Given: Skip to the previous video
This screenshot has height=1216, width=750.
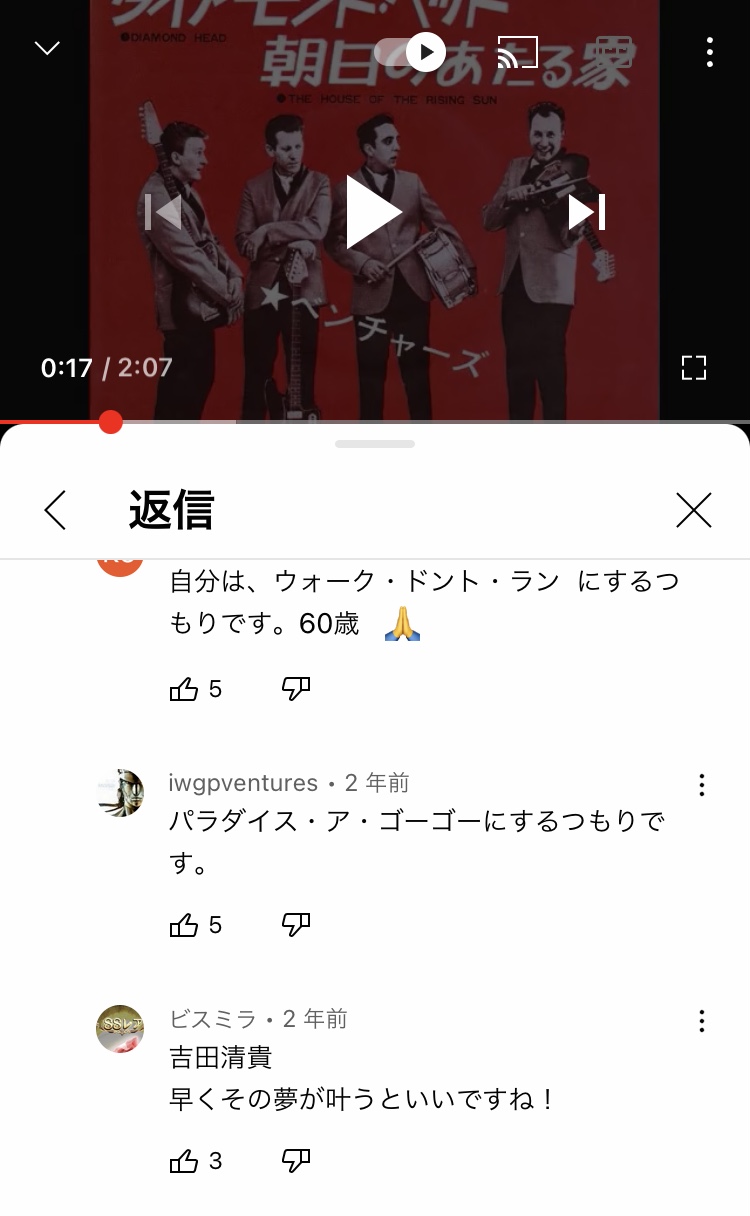Looking at the screenshot, I should (163, 212).
